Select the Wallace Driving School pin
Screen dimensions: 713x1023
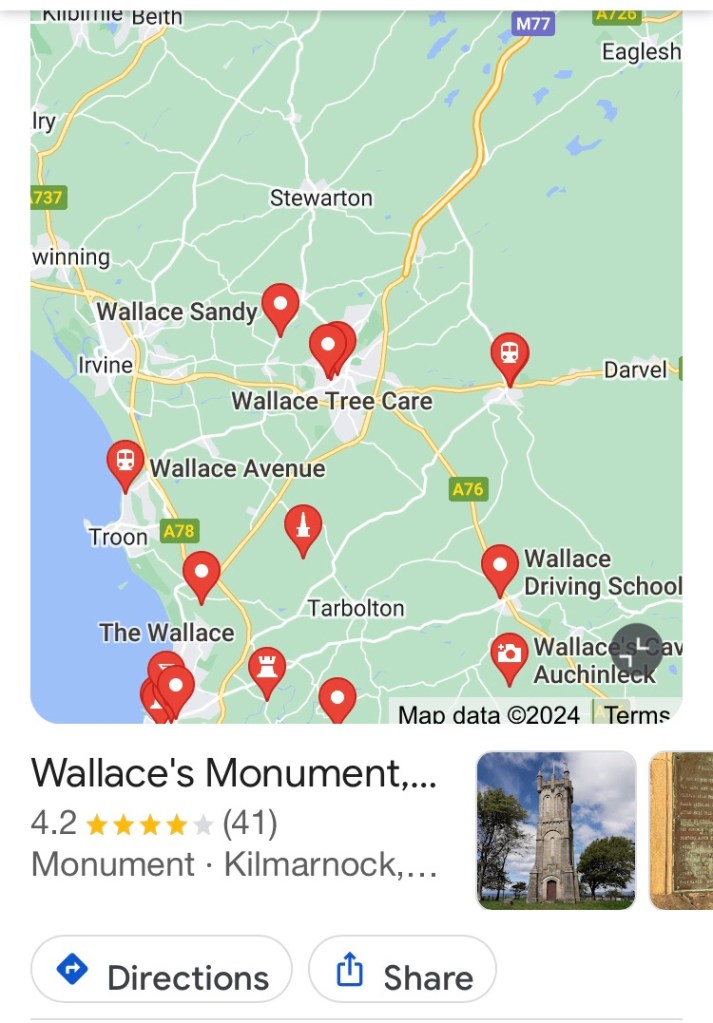[500, 566]
